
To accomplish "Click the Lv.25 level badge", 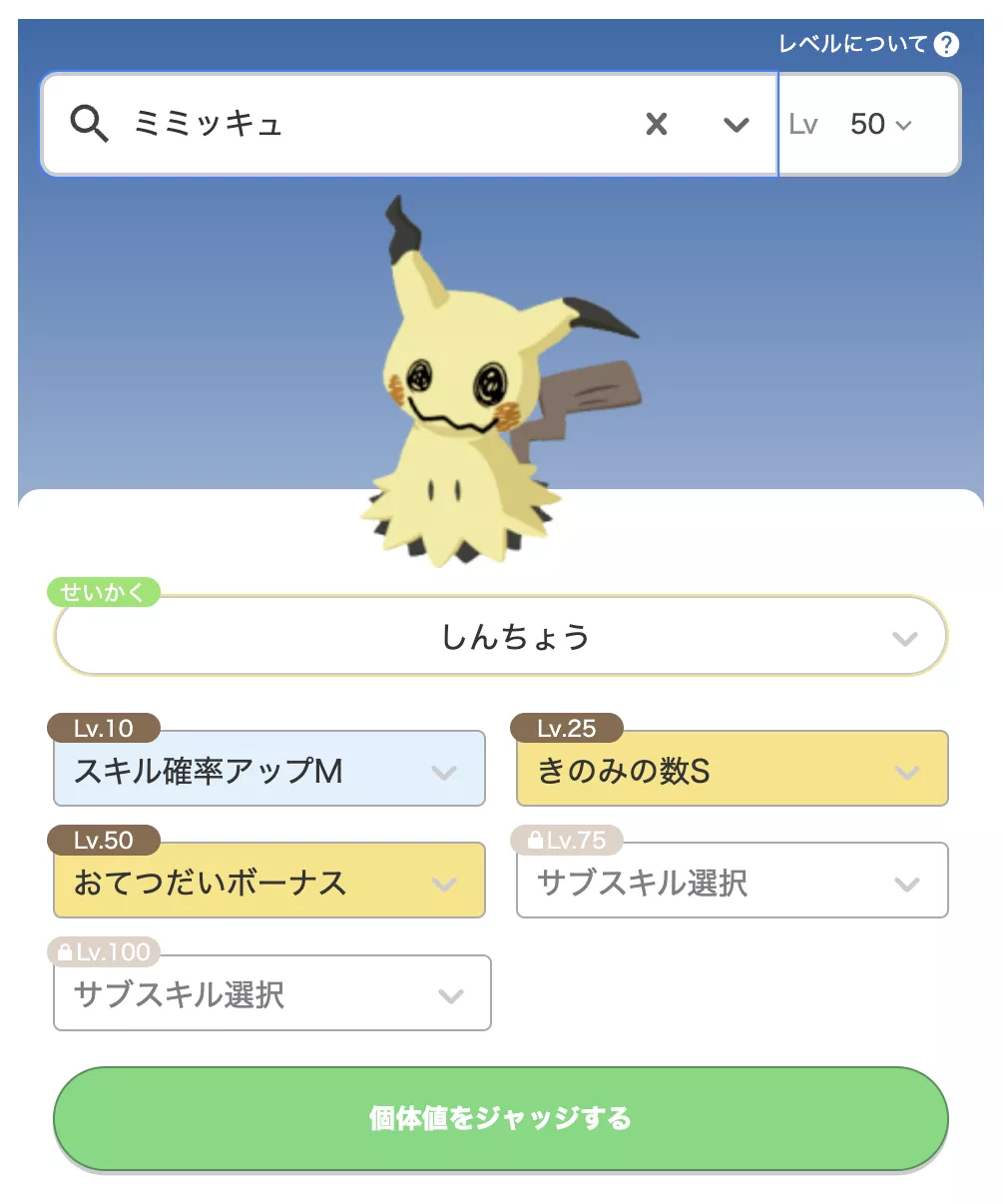I will click(x=567, y=729).
